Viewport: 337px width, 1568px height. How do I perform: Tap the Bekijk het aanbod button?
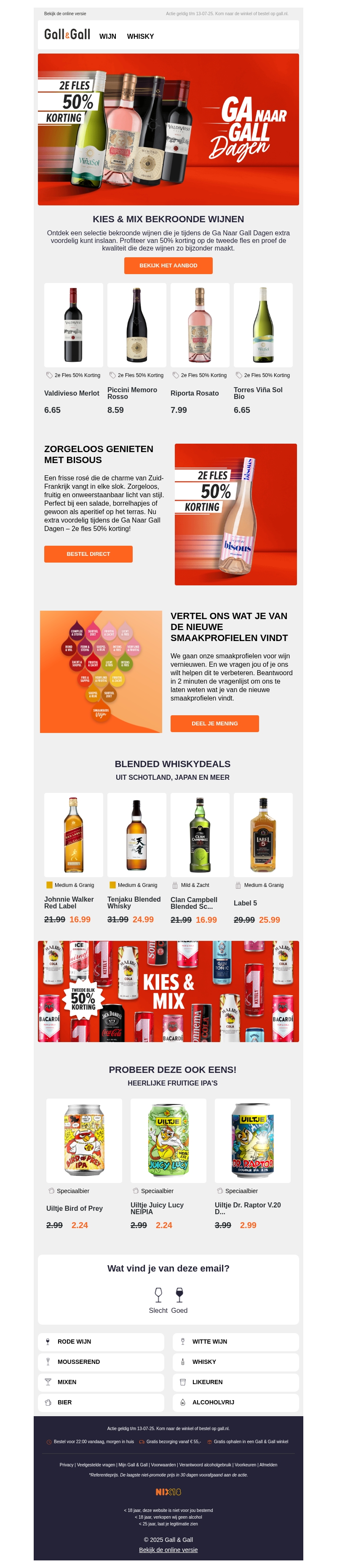click(168, 265)
